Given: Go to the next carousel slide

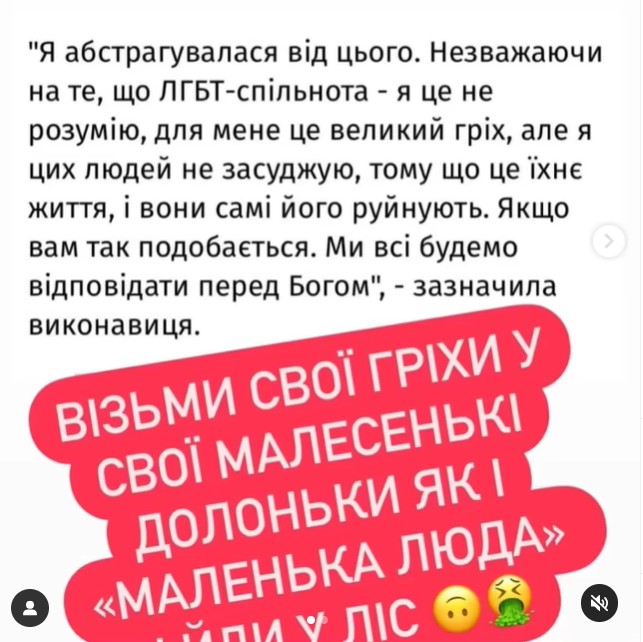Looking at the screenshot, I should point(608,241).
